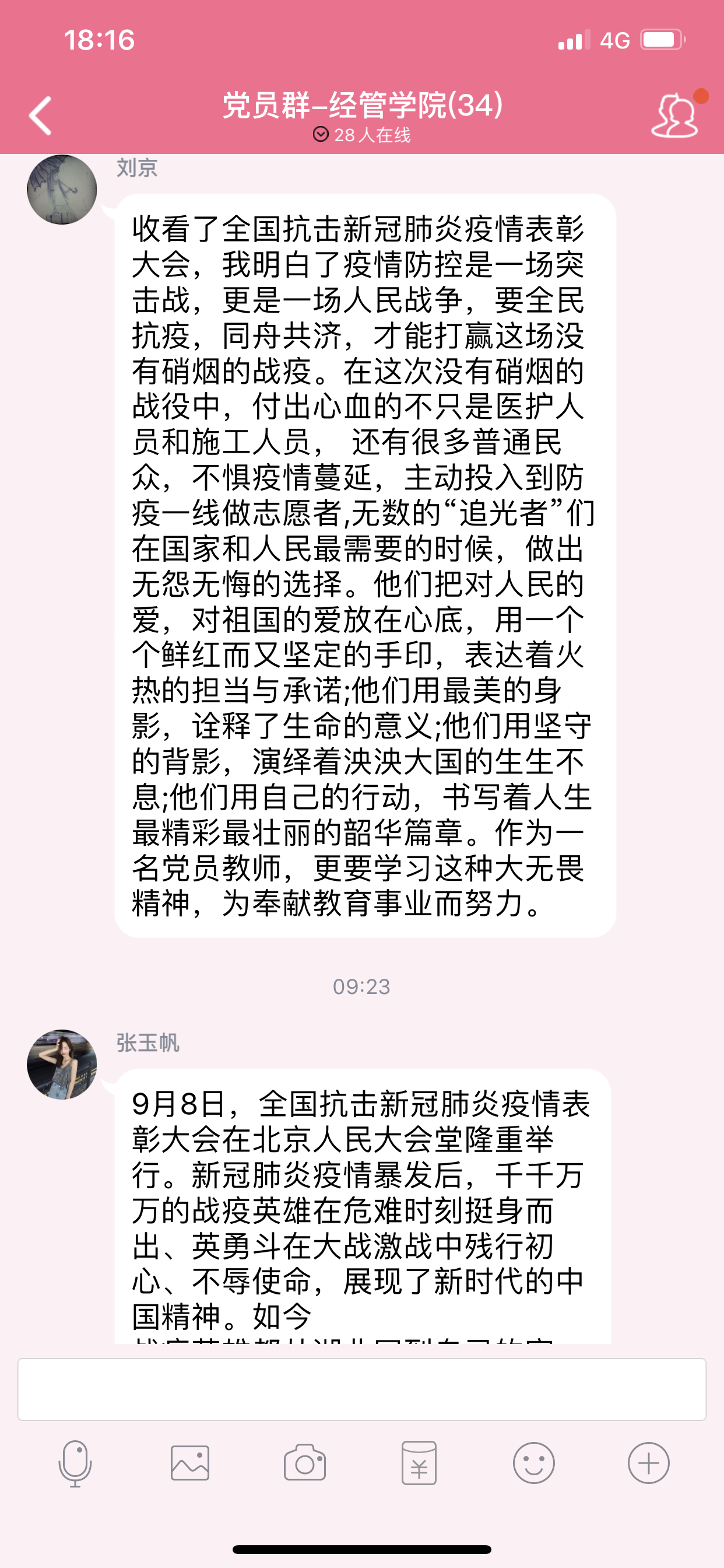This screenshot has width=724, height=1568.
Task: Tap 刘京's profile avatar
Action: point(61,190)
